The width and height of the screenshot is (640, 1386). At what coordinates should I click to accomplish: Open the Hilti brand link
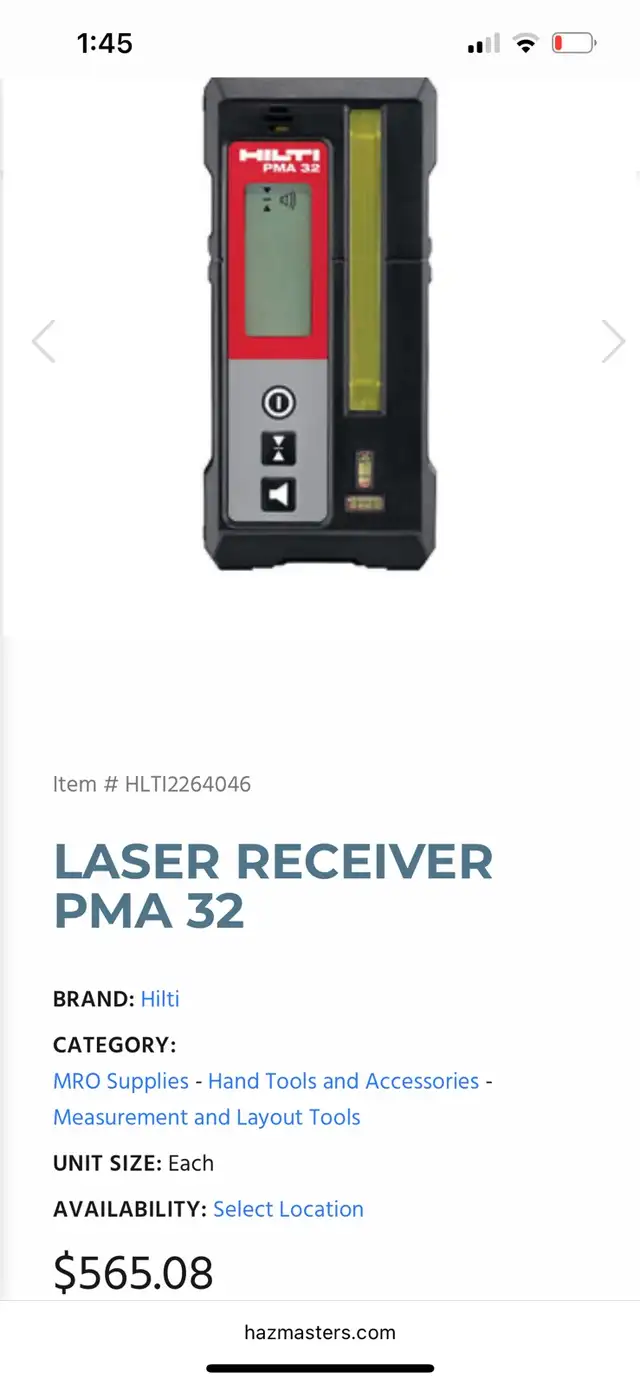point(160,999)
